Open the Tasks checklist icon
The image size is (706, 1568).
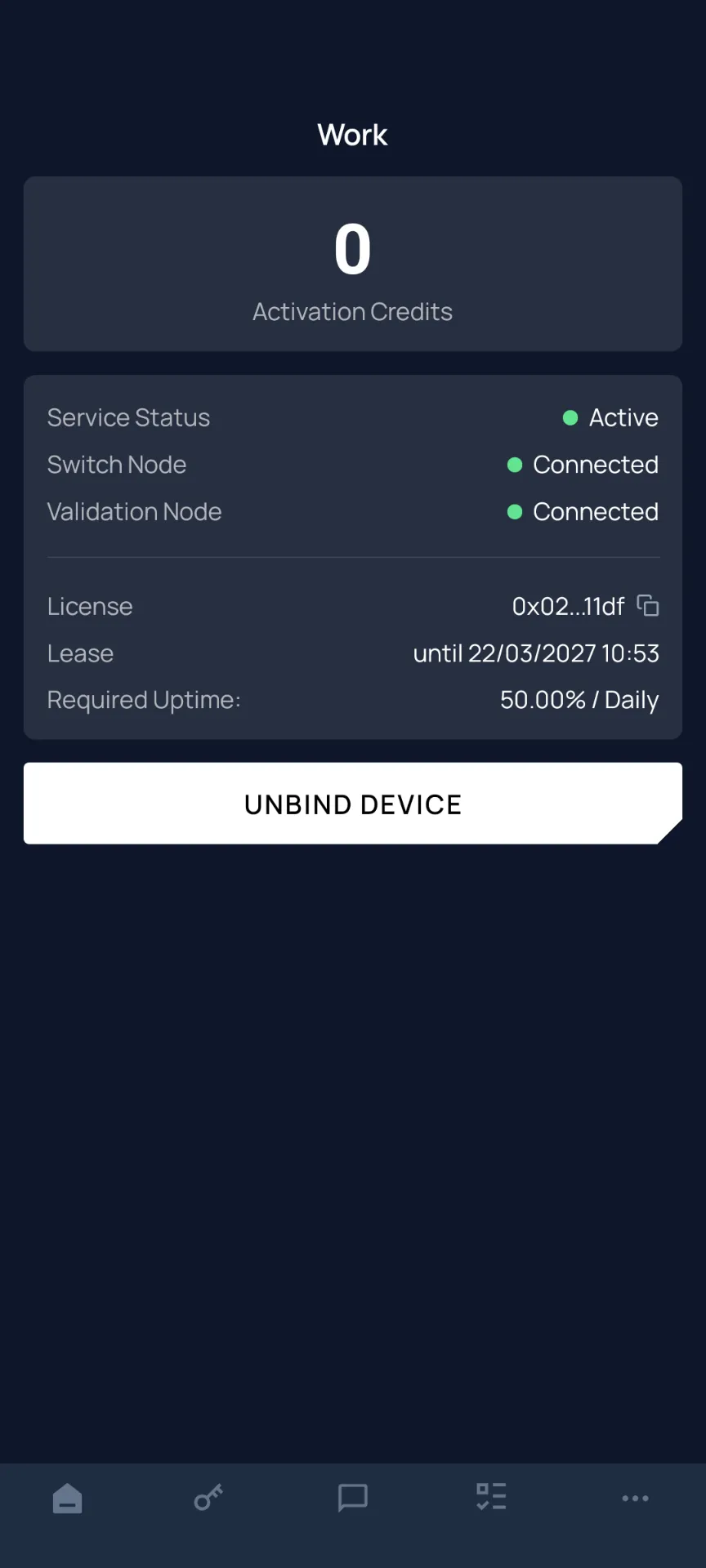click(490, 1497)
